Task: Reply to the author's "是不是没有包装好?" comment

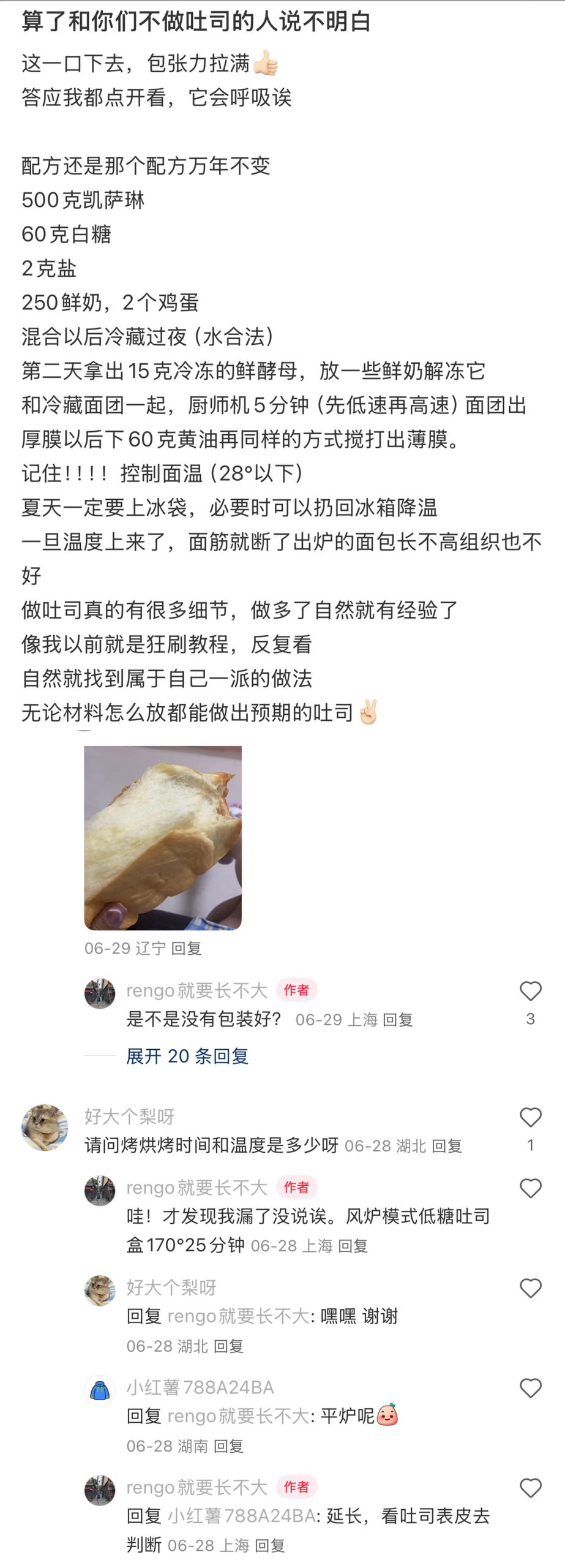Action: tap(397, 1020)
